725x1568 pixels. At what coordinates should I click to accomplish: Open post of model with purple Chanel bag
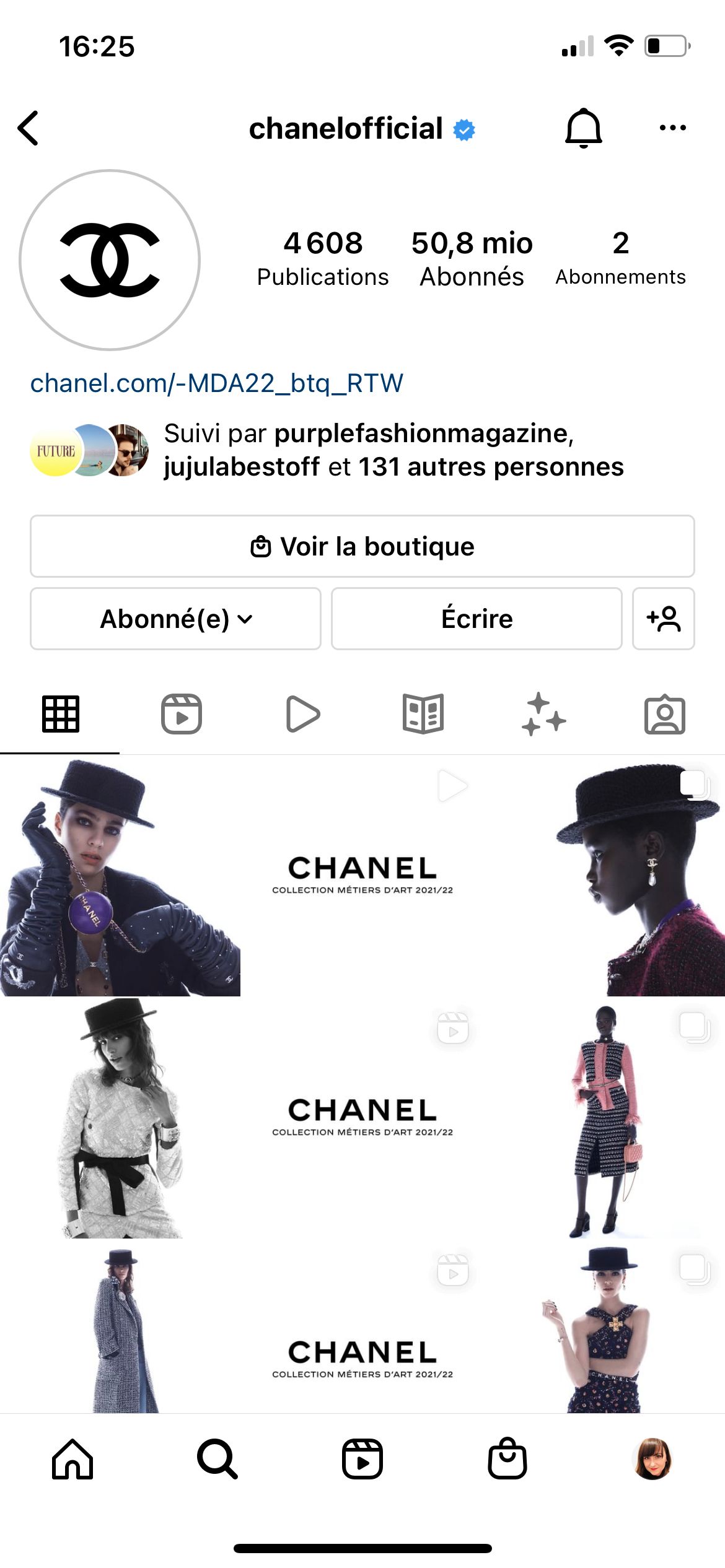click(x=120, y=878)
